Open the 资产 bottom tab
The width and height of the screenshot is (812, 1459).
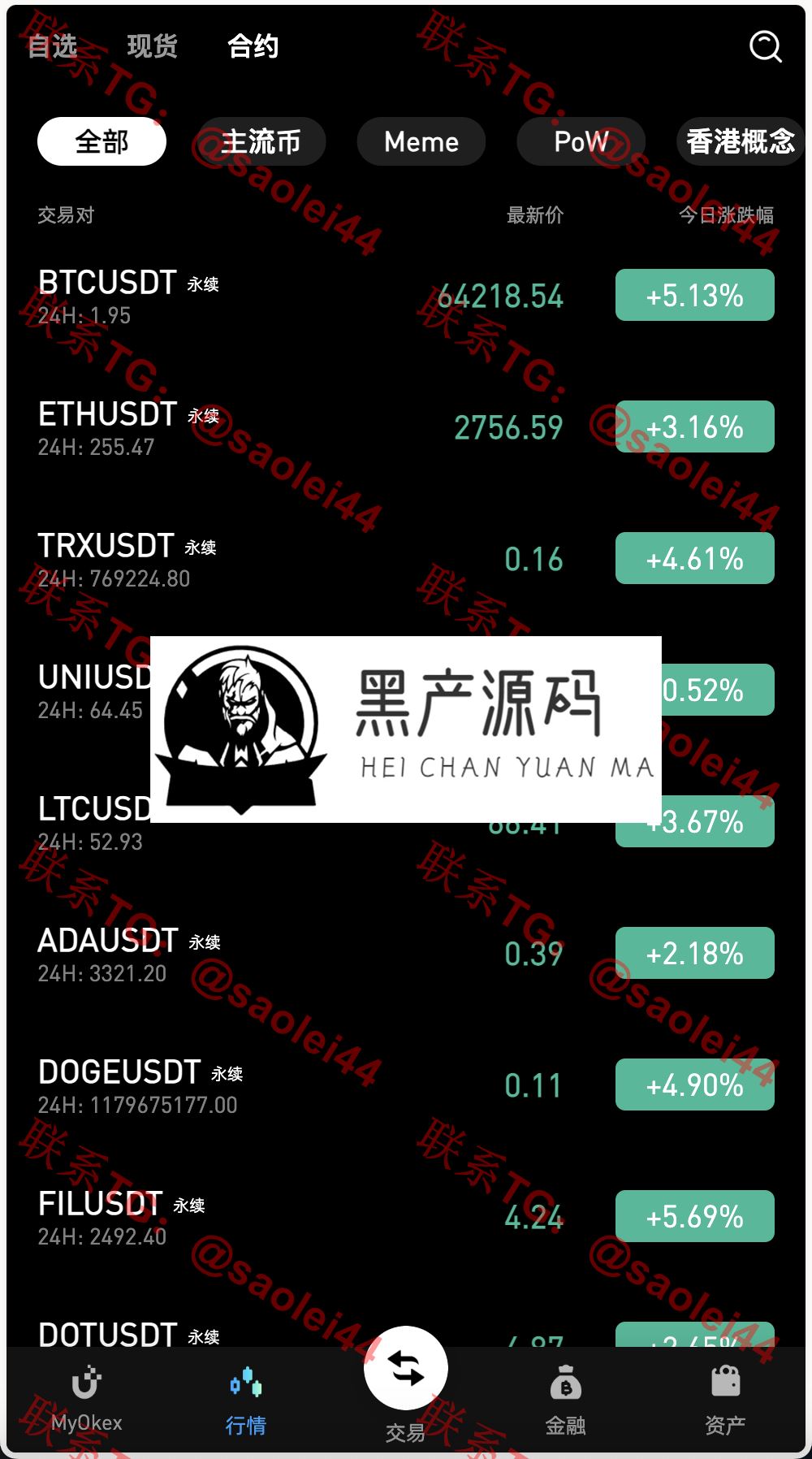(725, 1399)
